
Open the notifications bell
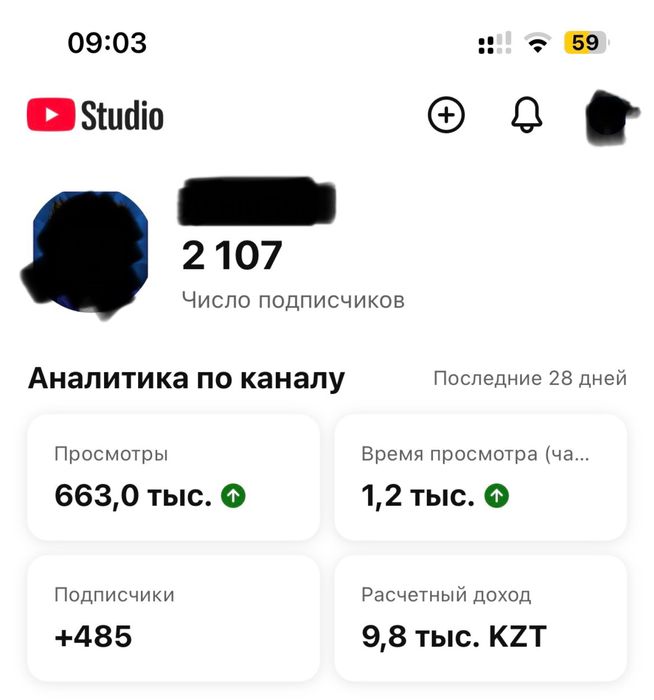point(527,116)
